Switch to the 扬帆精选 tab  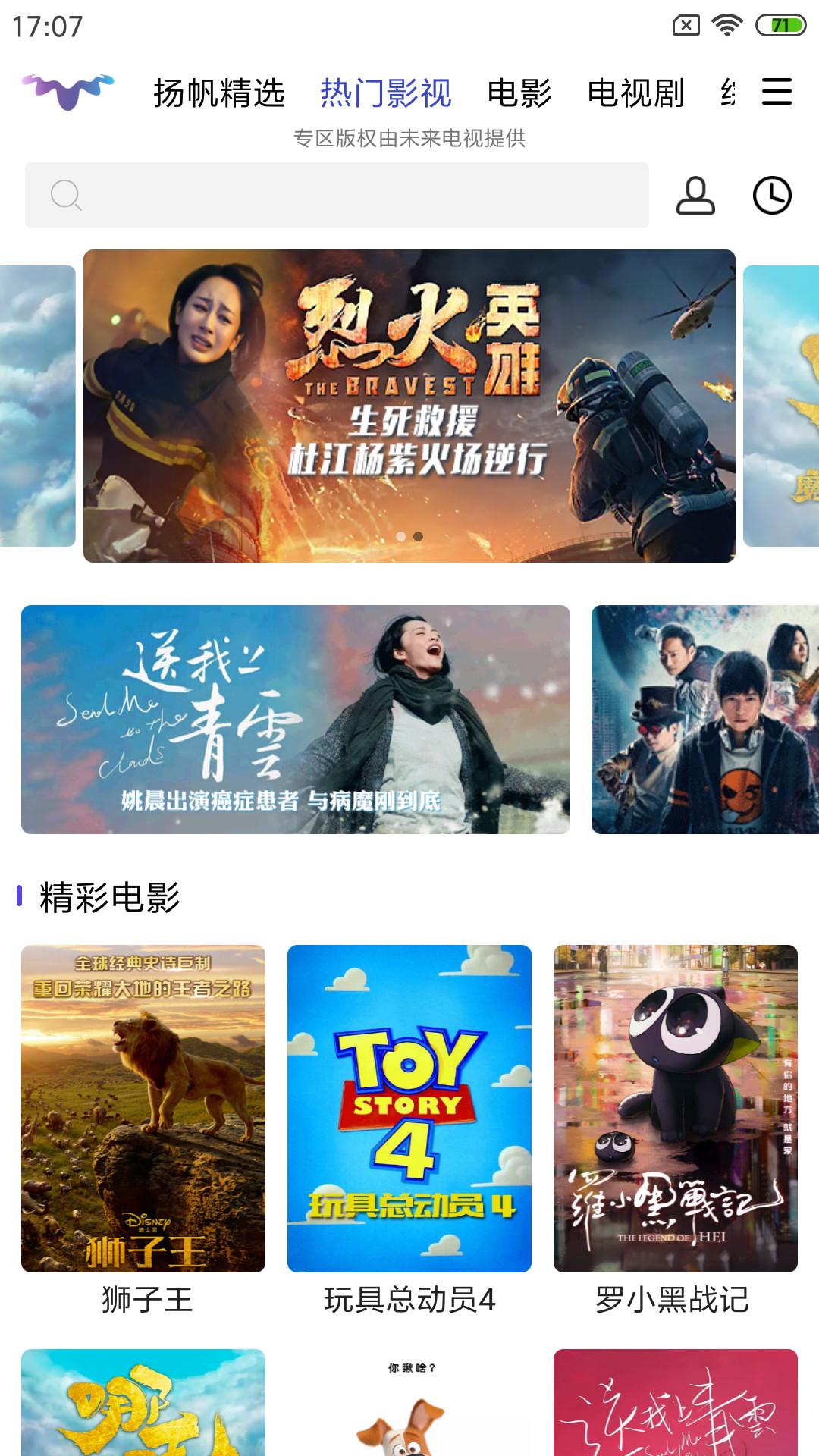click(218, 93)
